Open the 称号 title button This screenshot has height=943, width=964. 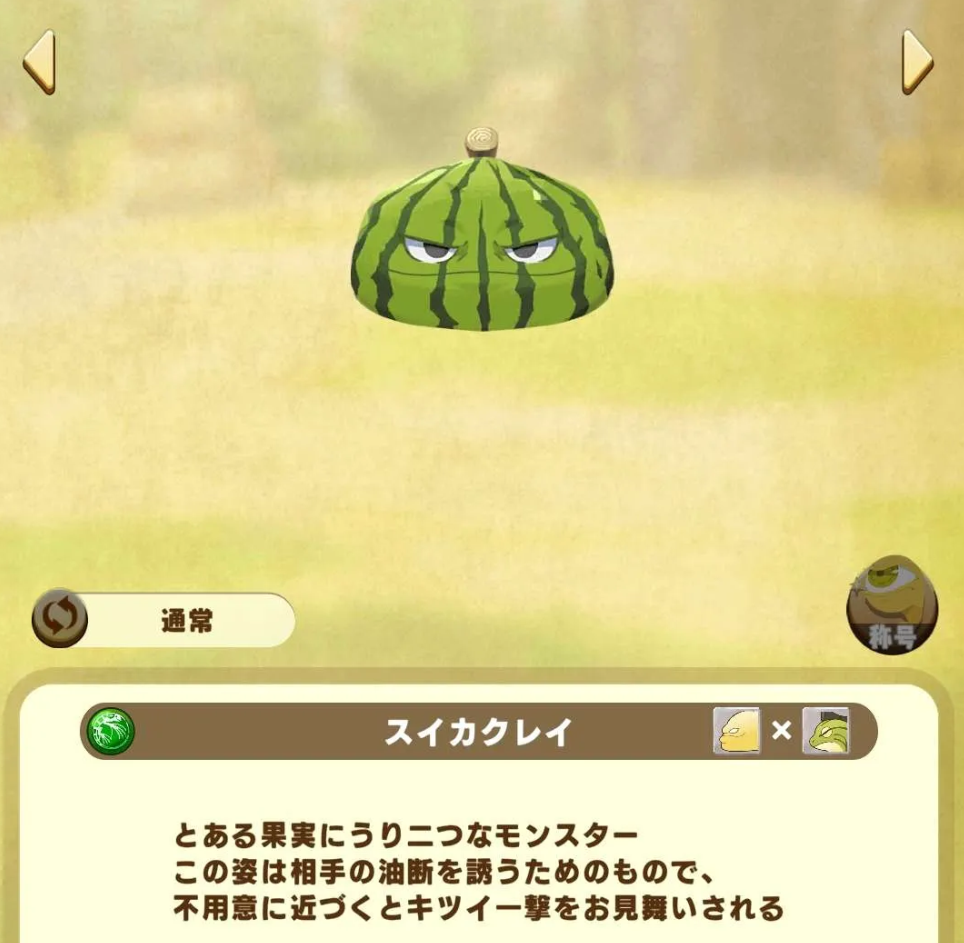891,606
